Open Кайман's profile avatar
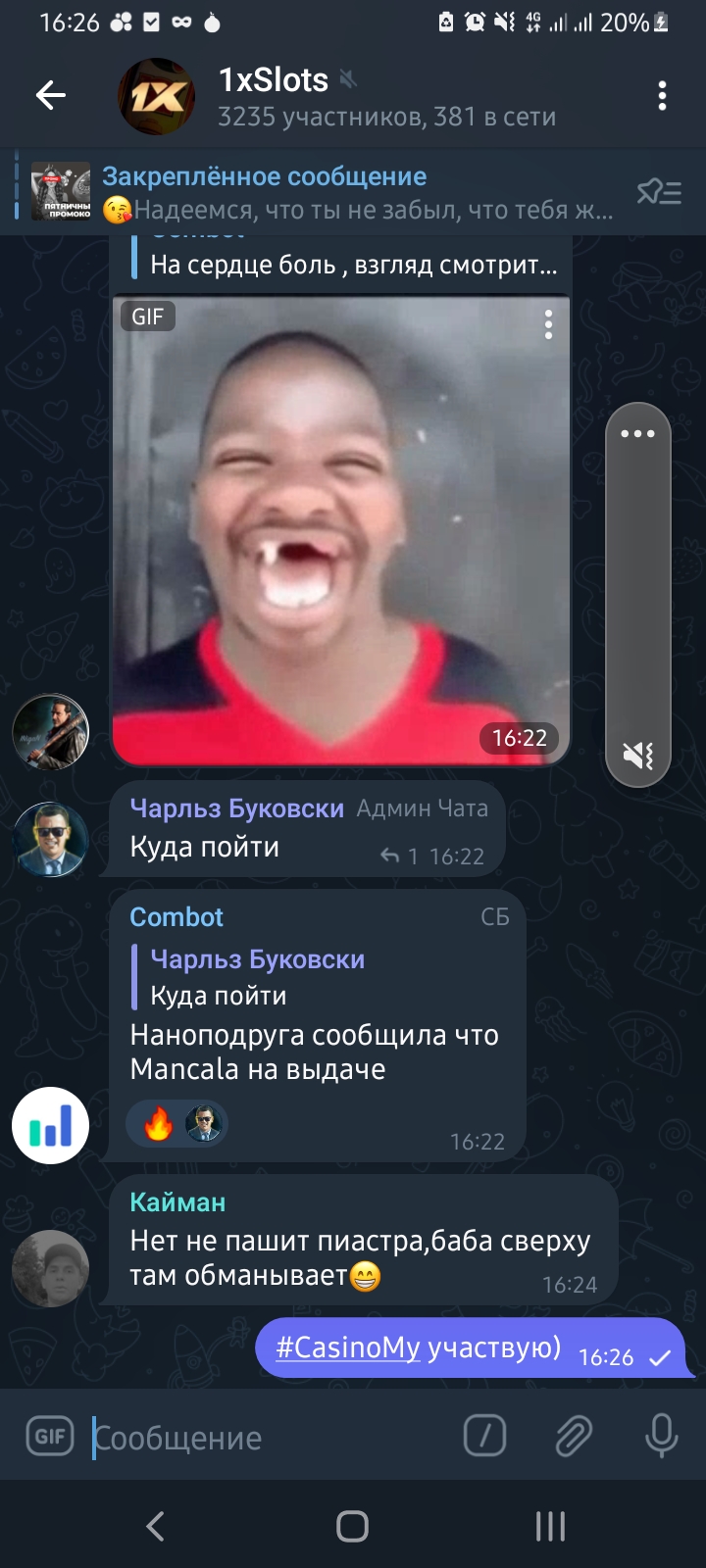The height and width of the screenshot is (1568, 706). tap(51, 1268)
